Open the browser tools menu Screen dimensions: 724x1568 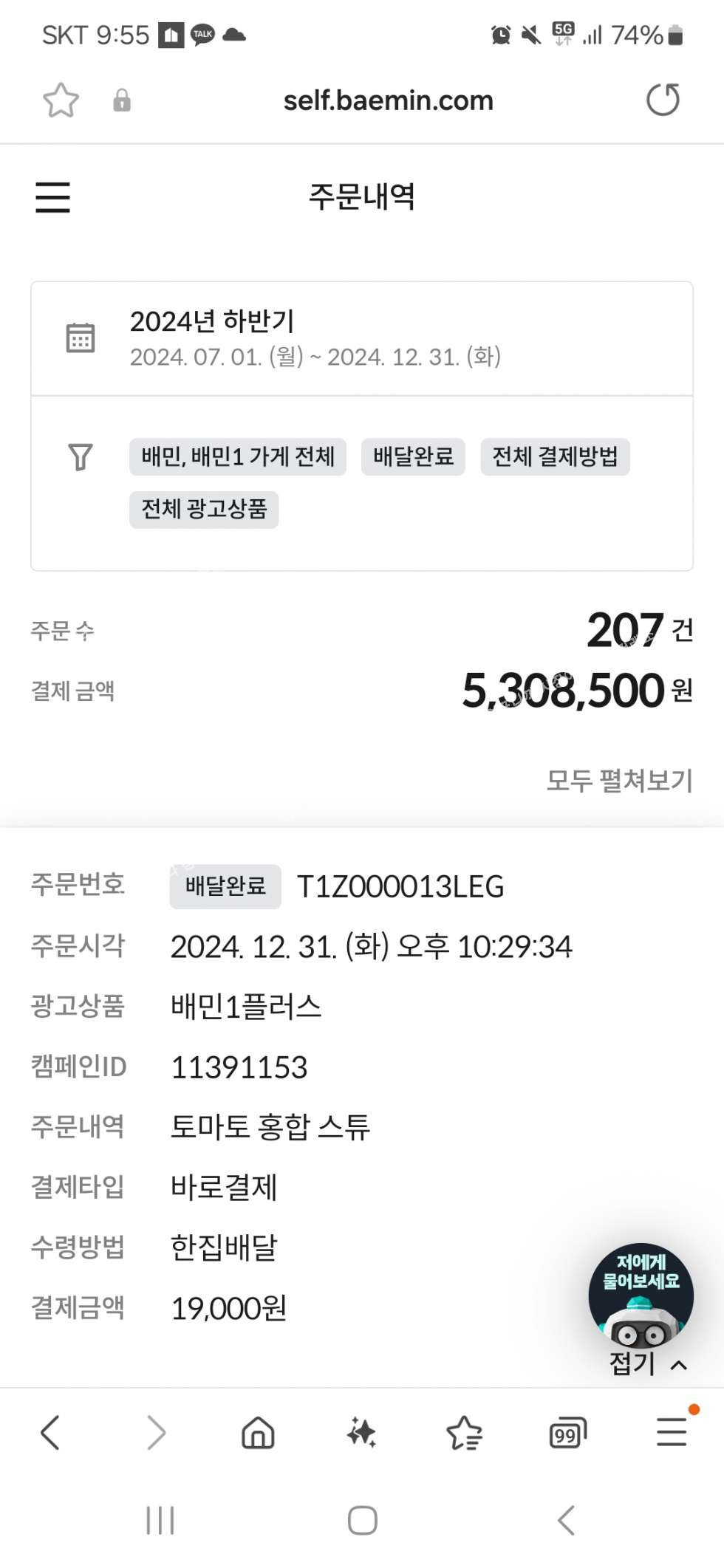(x=672, y=1433)
